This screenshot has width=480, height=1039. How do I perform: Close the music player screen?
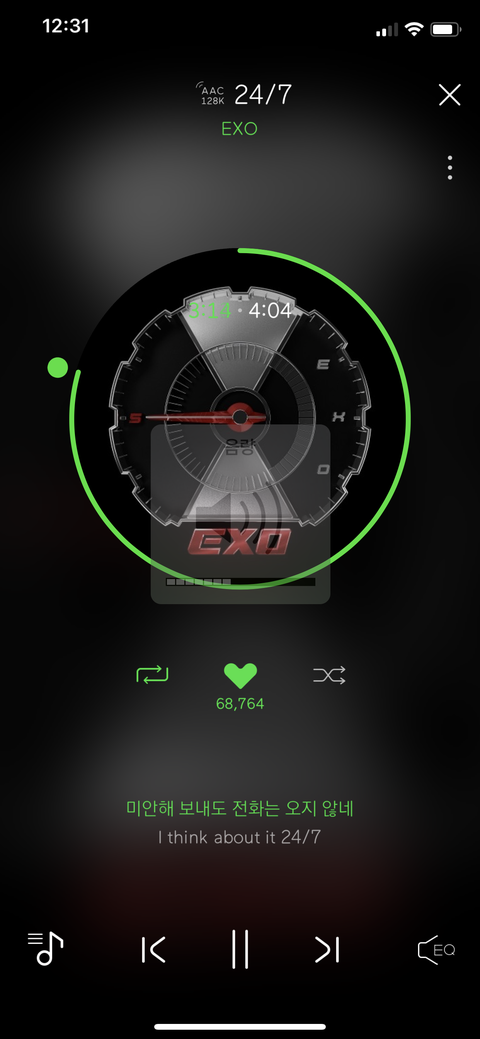[450, 95]
